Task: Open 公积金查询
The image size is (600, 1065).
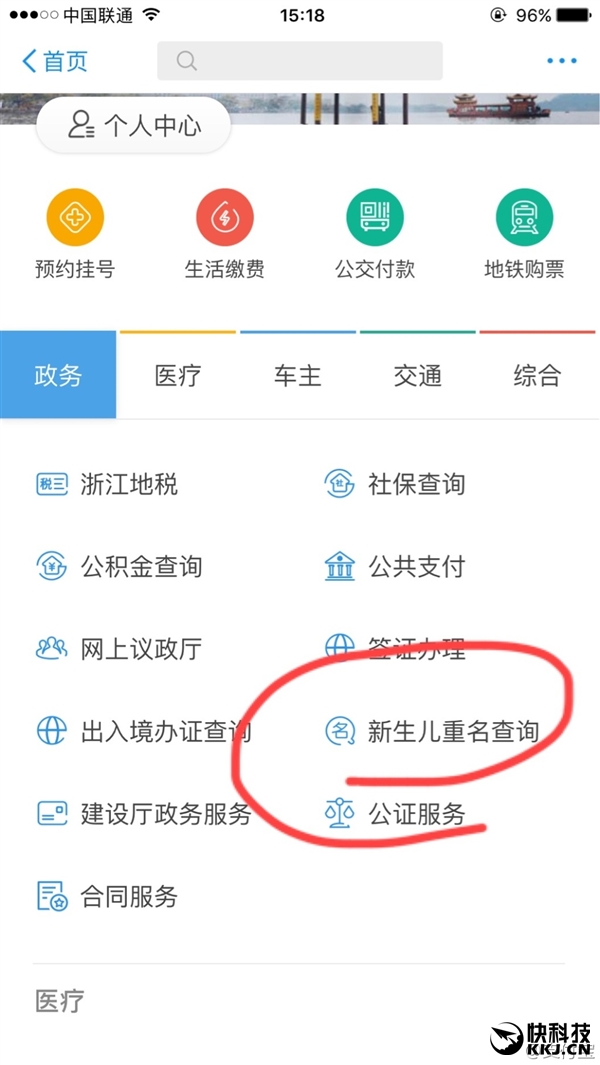Action: tap(119, 566)
